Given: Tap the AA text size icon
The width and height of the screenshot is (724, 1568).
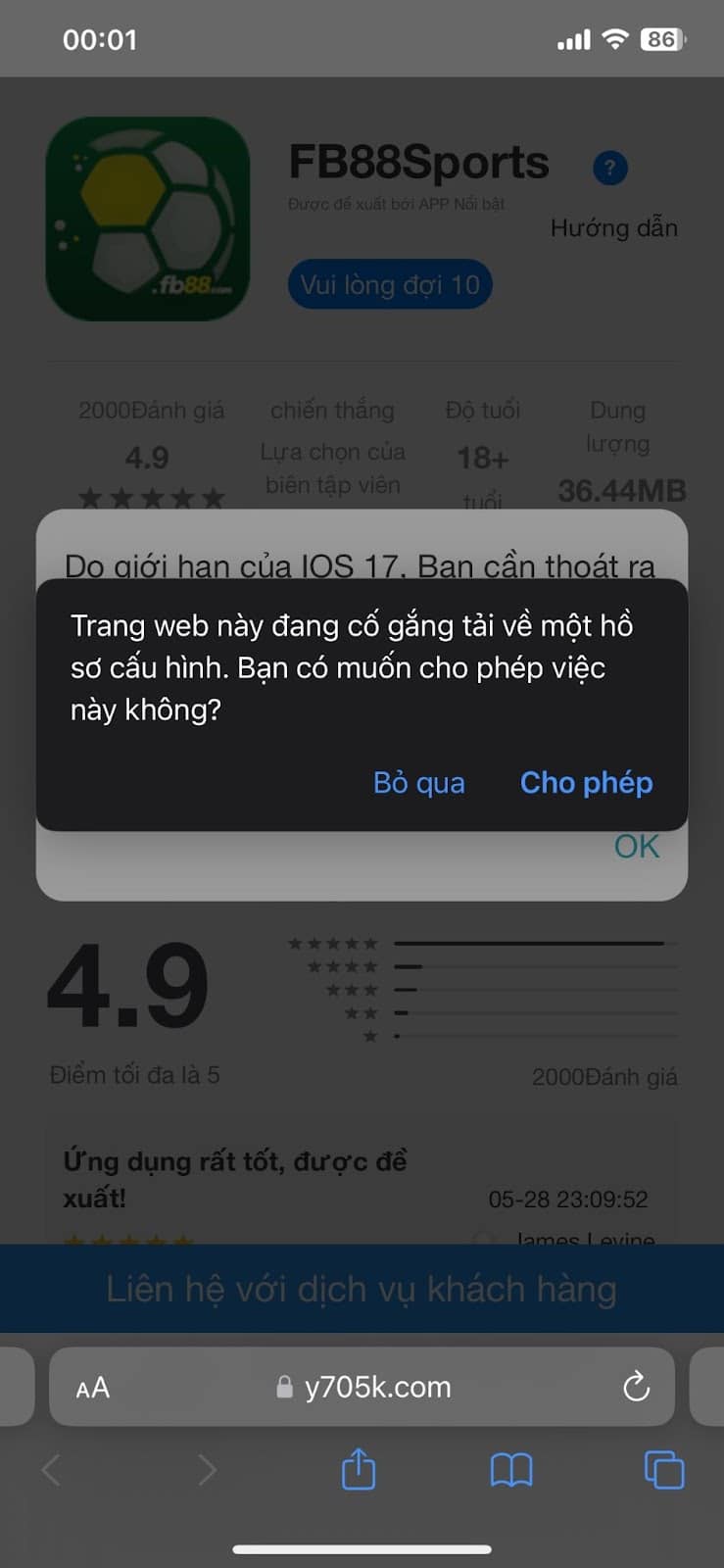Looking at the screenshot, I should pos(92,1387).
